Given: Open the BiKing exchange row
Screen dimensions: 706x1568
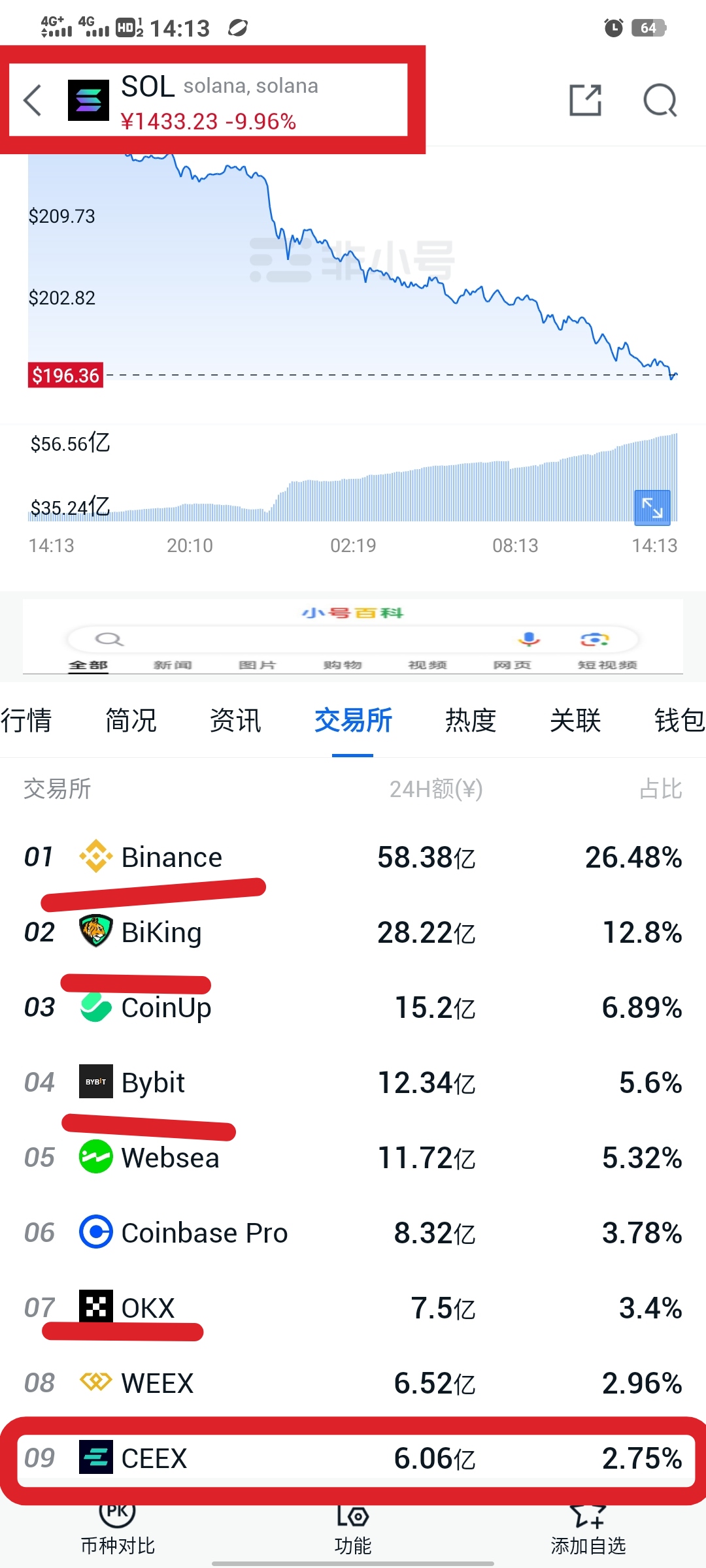Looking at the screenshot, I should coord(353,932).
